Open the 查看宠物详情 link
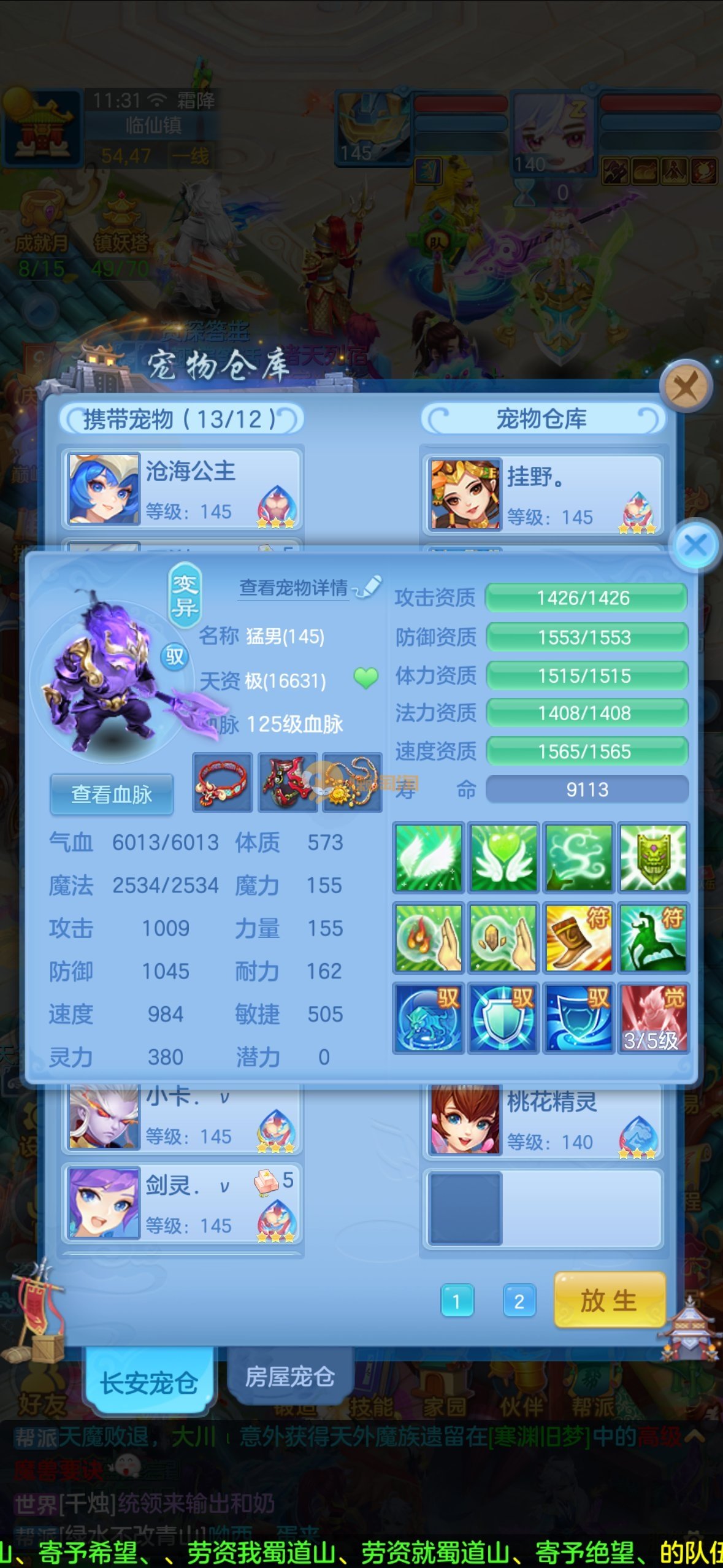The image size is (723, 1568). (x=294, y=588)
